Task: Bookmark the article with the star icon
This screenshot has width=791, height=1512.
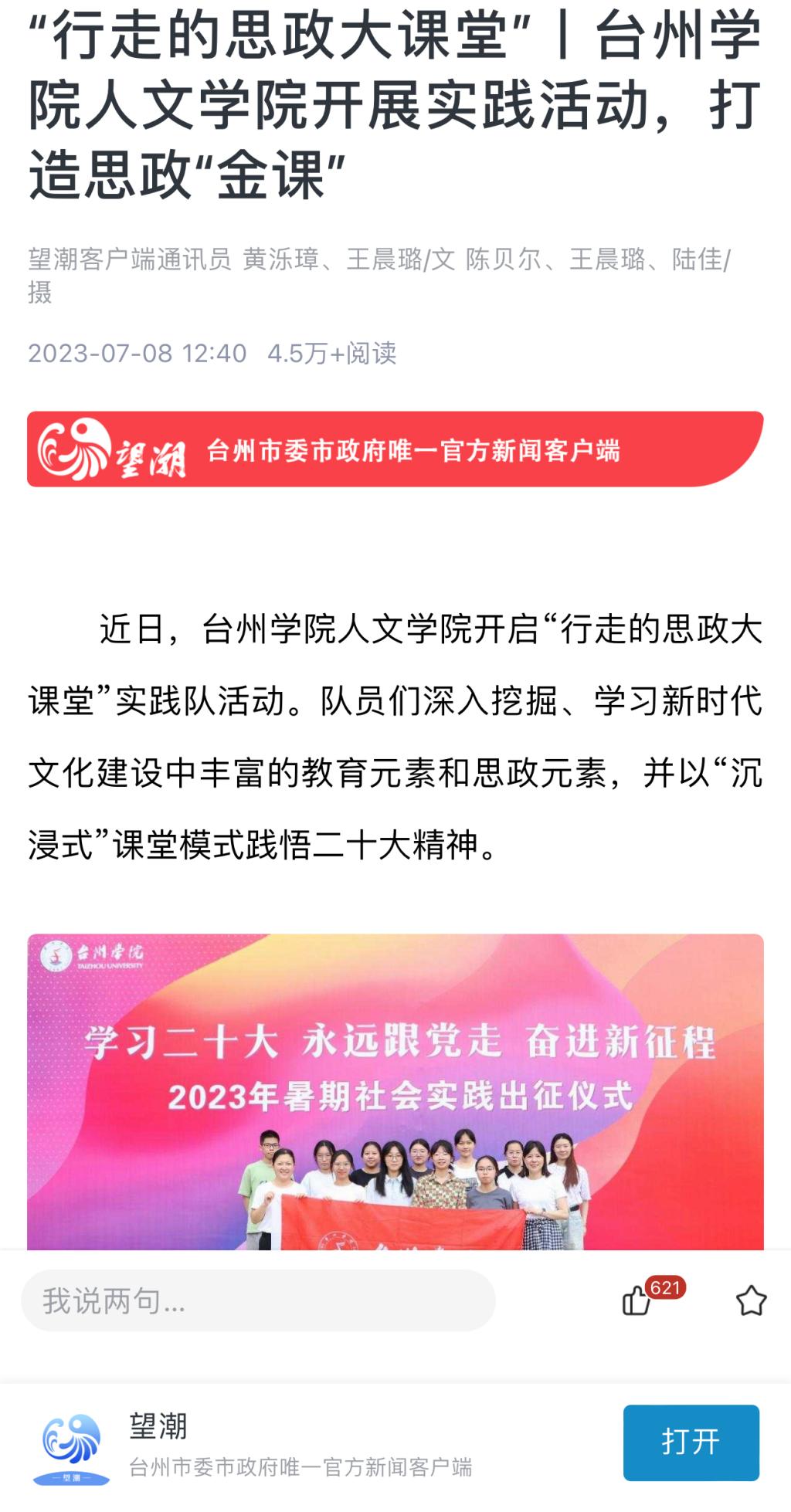Action: [750, 1300]
